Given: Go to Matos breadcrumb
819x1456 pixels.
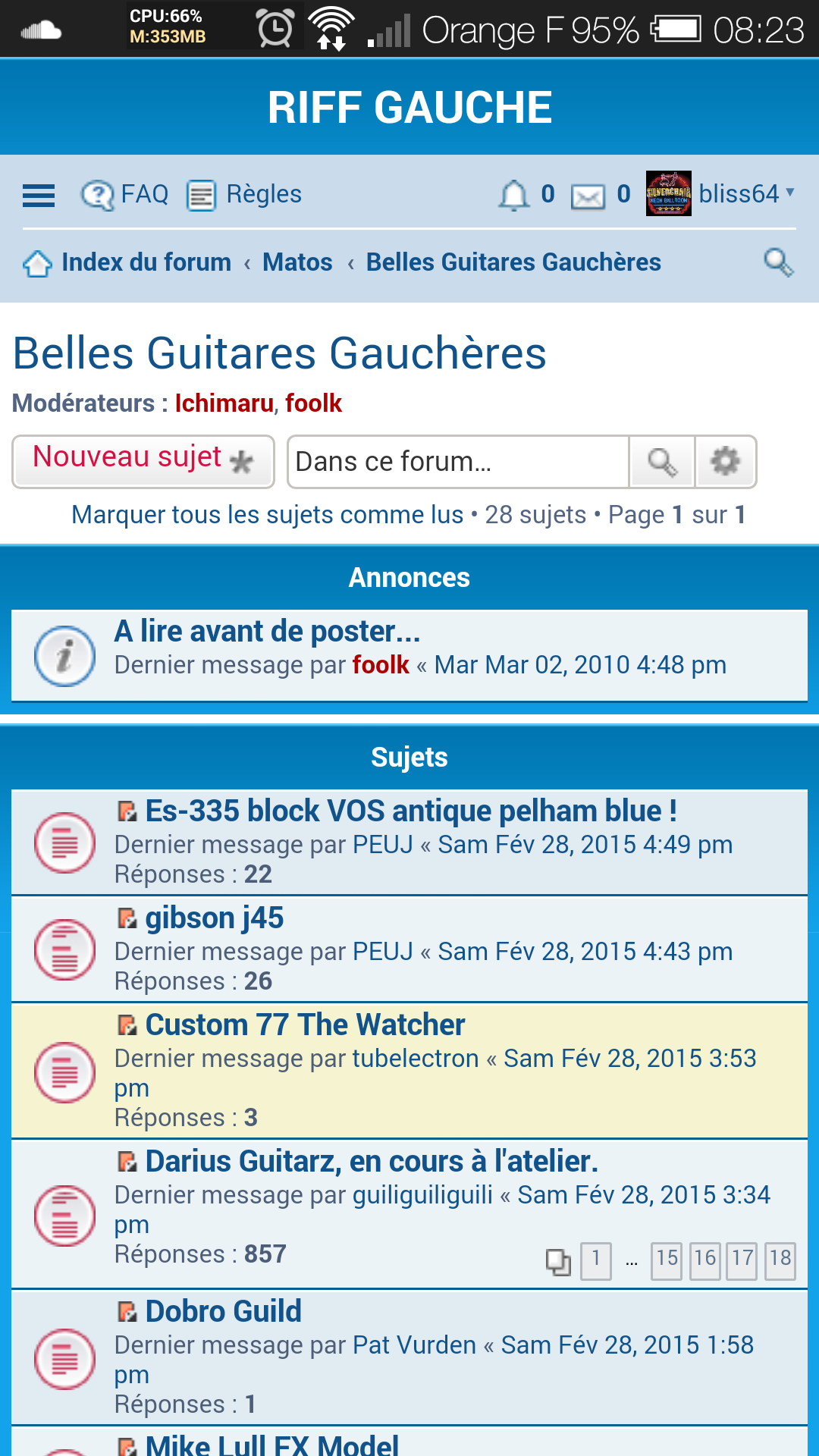Looking at the screenshot, I should click(297, 262).
